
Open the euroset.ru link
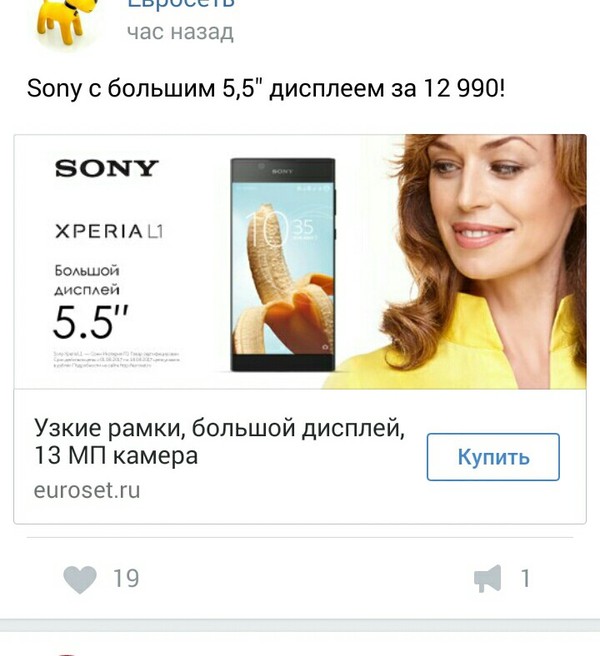87,491
